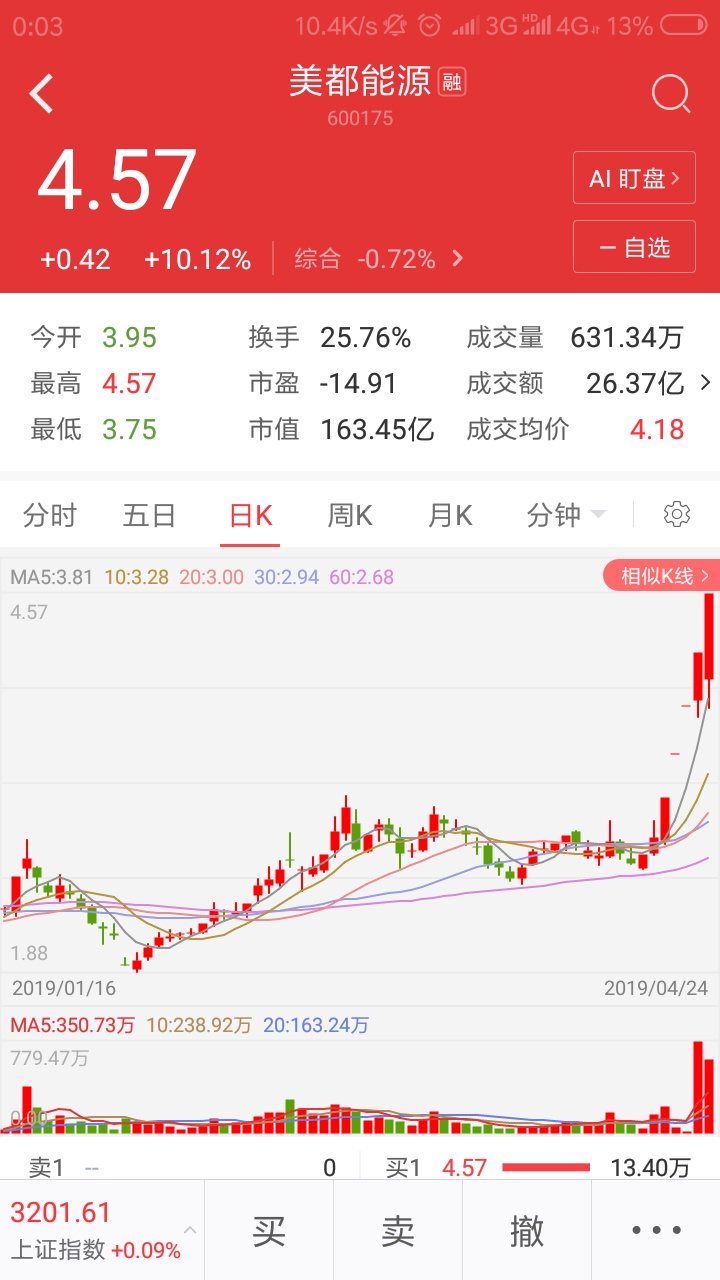Expand the 上证指数 index panel
This screenshot has height=1280, width=720.
click(x=102, y=1231)
